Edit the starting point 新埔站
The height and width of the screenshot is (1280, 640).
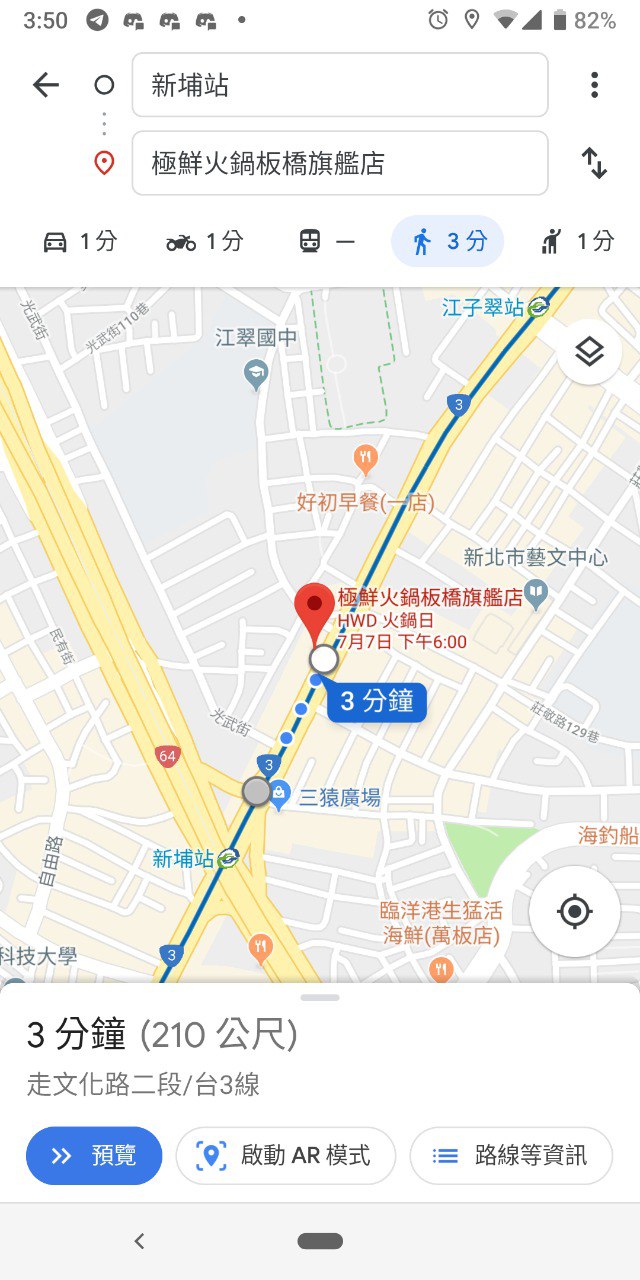[340, 85]
